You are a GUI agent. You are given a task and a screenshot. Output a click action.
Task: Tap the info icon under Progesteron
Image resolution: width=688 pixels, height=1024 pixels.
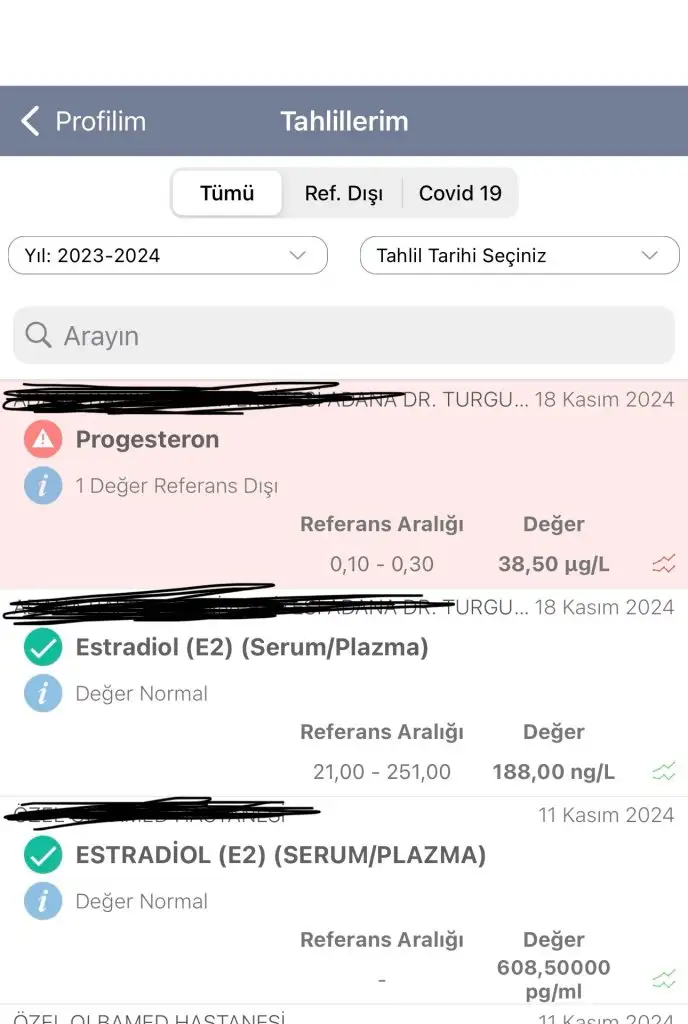(43, 487)
